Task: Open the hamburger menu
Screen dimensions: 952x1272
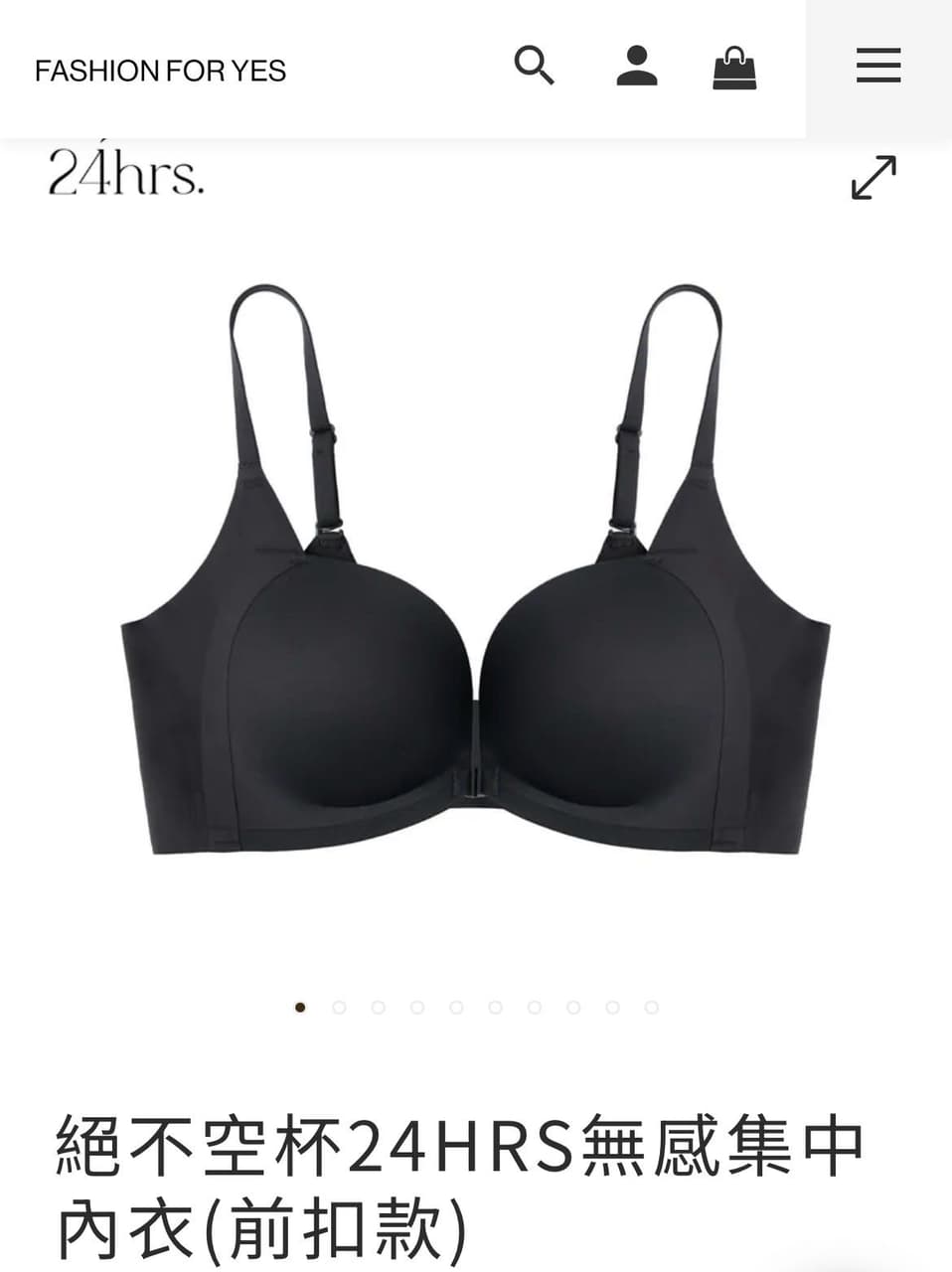Action: 878,66
